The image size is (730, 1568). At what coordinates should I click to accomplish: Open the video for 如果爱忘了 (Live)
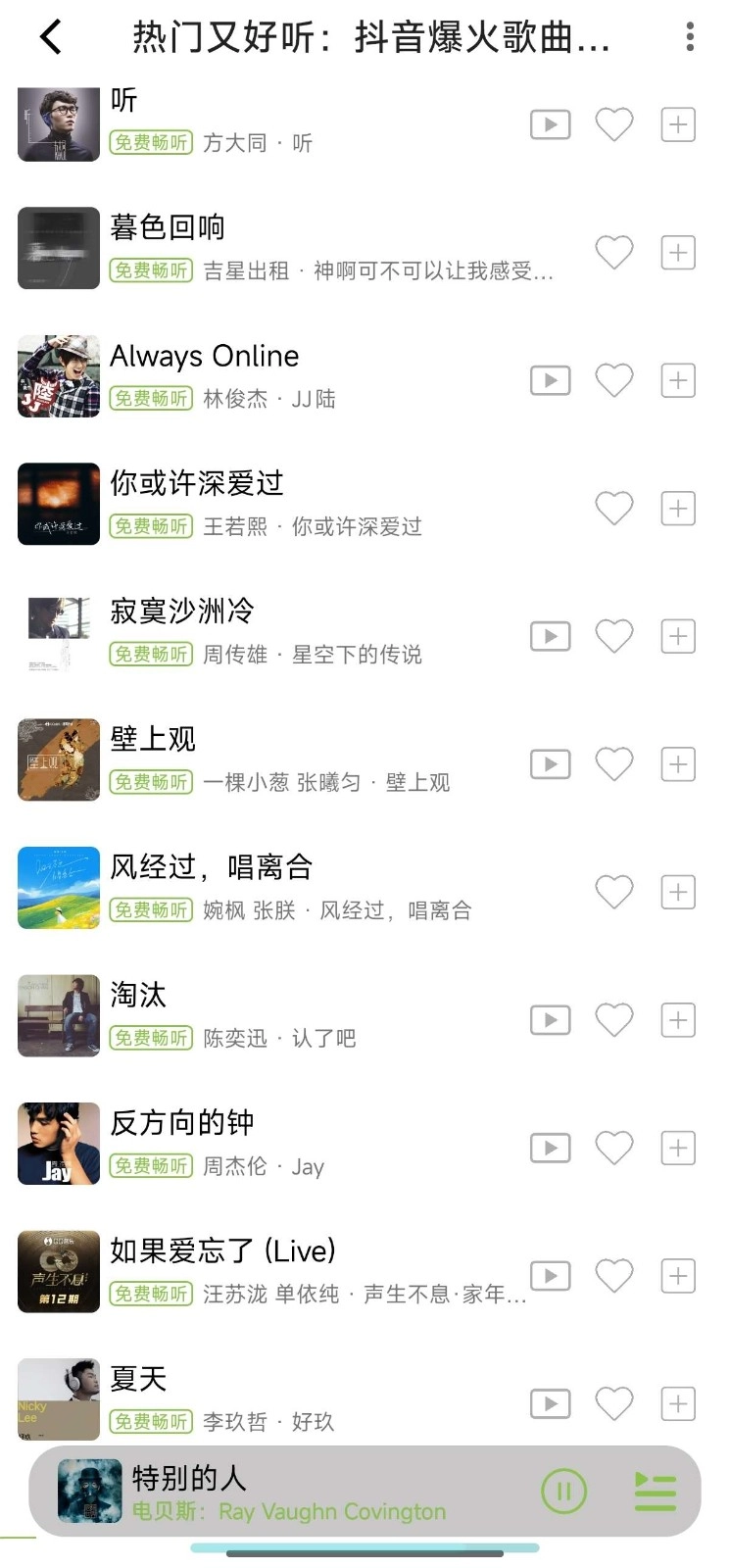[550, 1276]
